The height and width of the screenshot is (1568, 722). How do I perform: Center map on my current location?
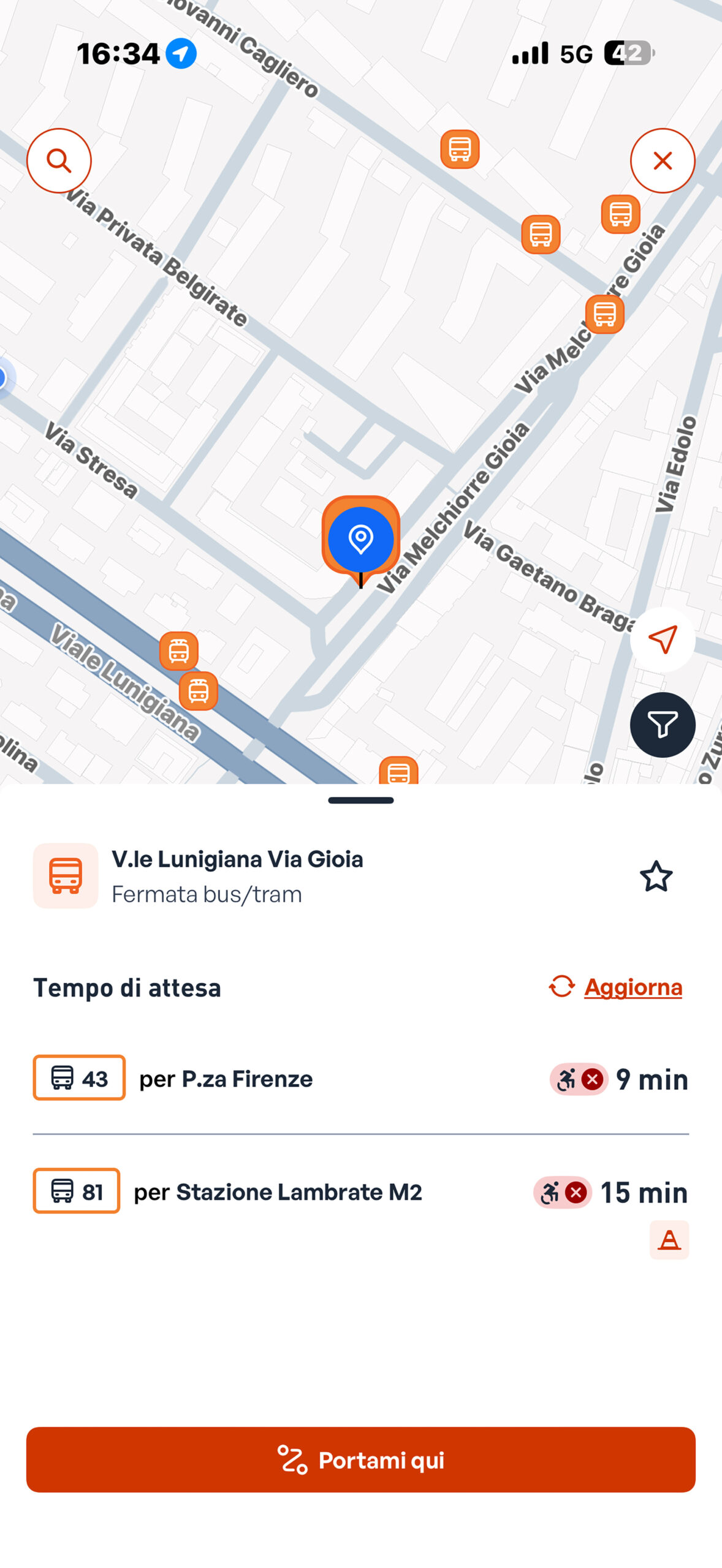[663, 639]
